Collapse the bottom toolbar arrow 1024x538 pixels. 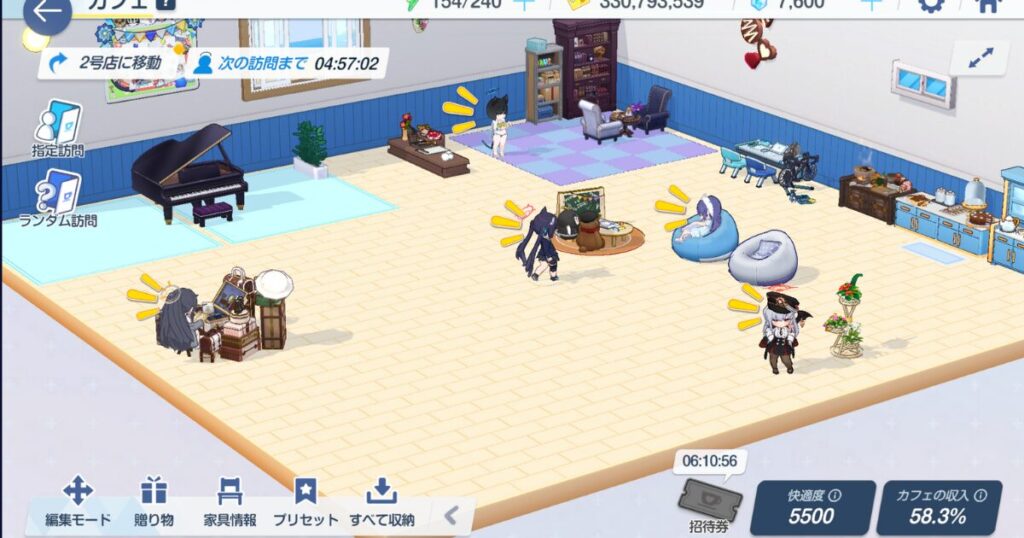(x=451, y=516)
